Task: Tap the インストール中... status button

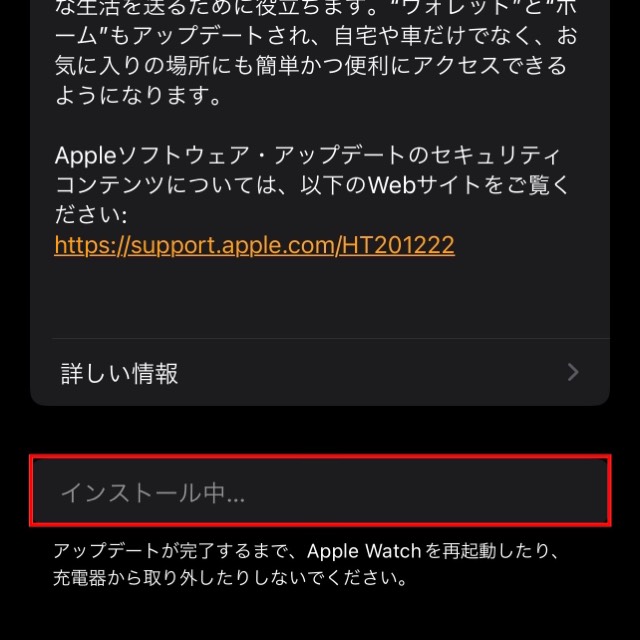Action: click(x=320, y=492)
